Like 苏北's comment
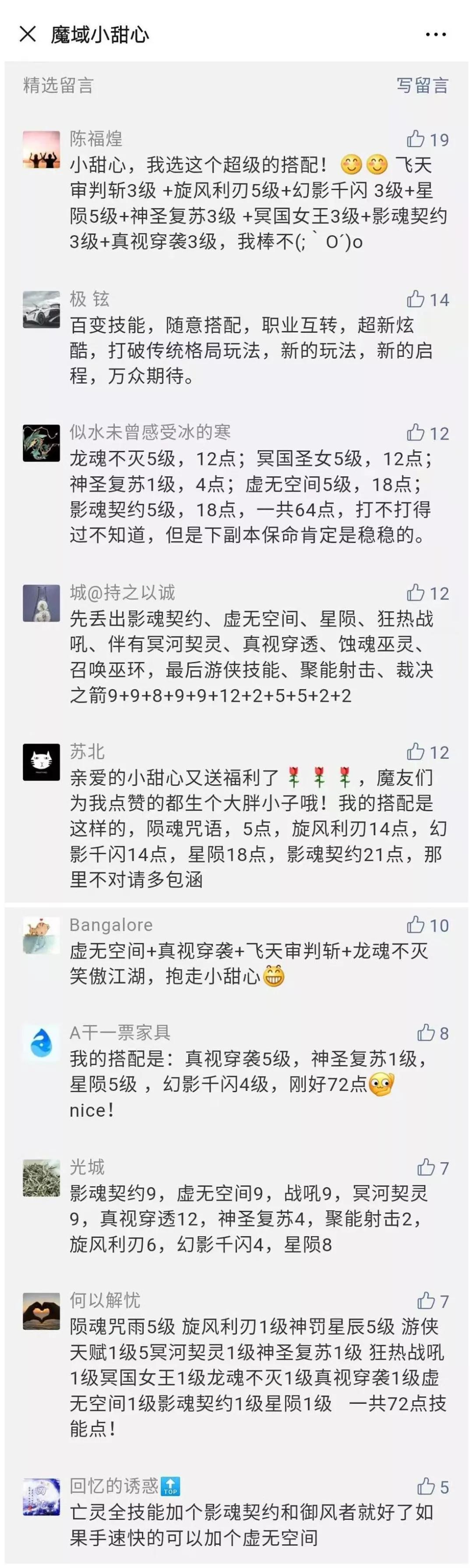473x1568 pixels. pyautogui.click(x=416, y=752)
